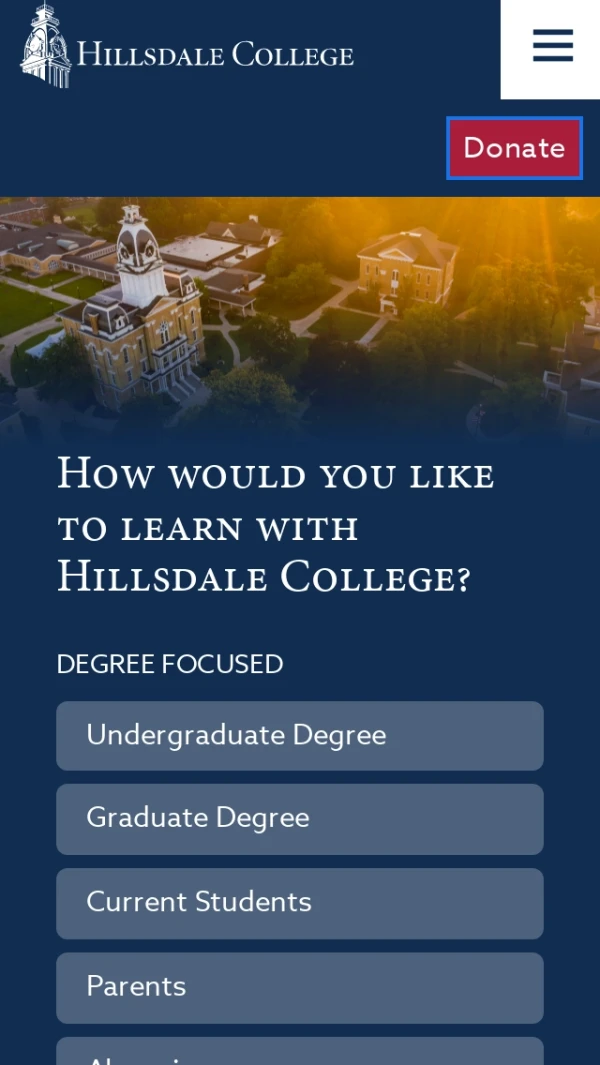Tap the Donate button
The height and width of the screenshot is (1065, 600).
(514, 148)
